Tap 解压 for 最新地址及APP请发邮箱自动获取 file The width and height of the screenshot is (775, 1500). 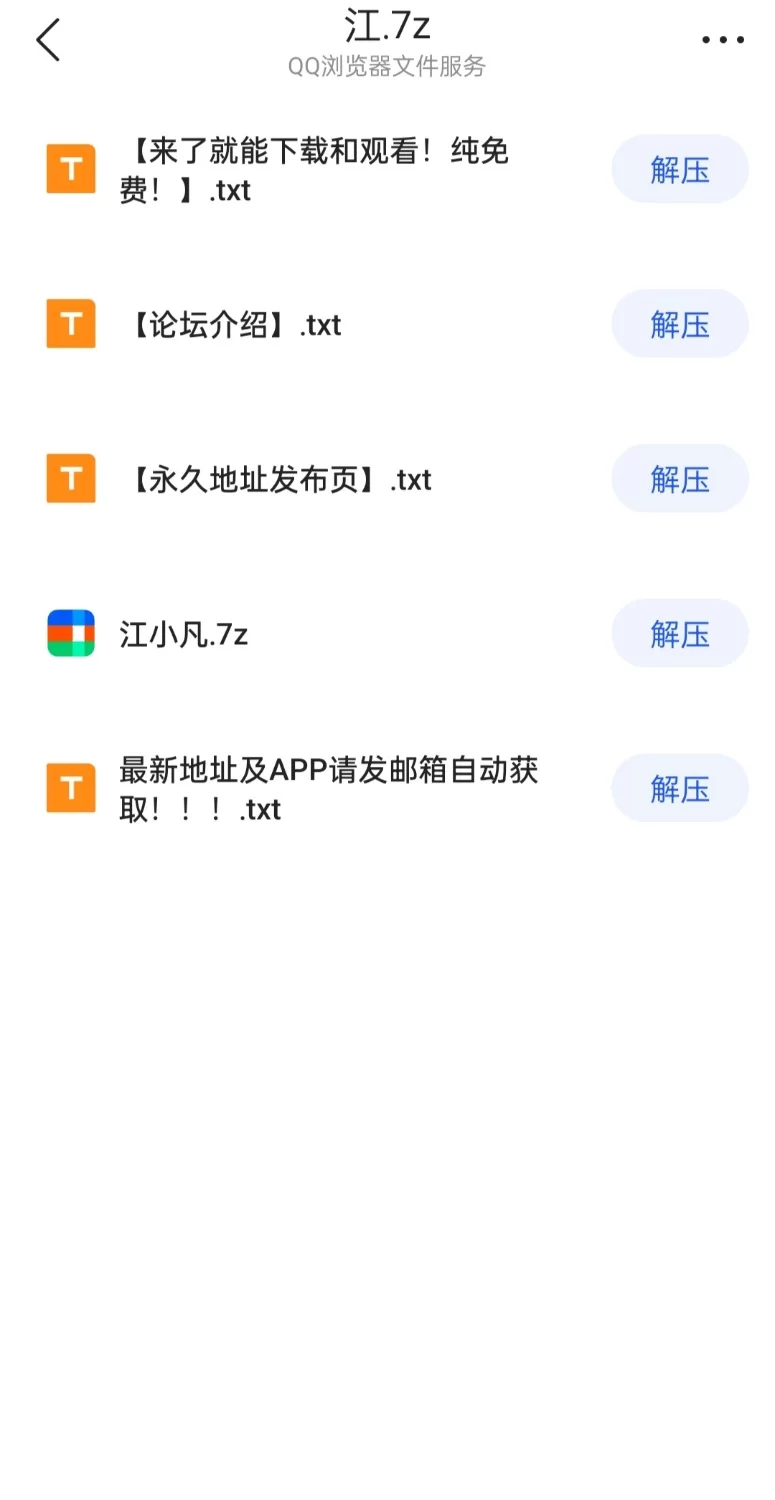[x=680, y=789]
